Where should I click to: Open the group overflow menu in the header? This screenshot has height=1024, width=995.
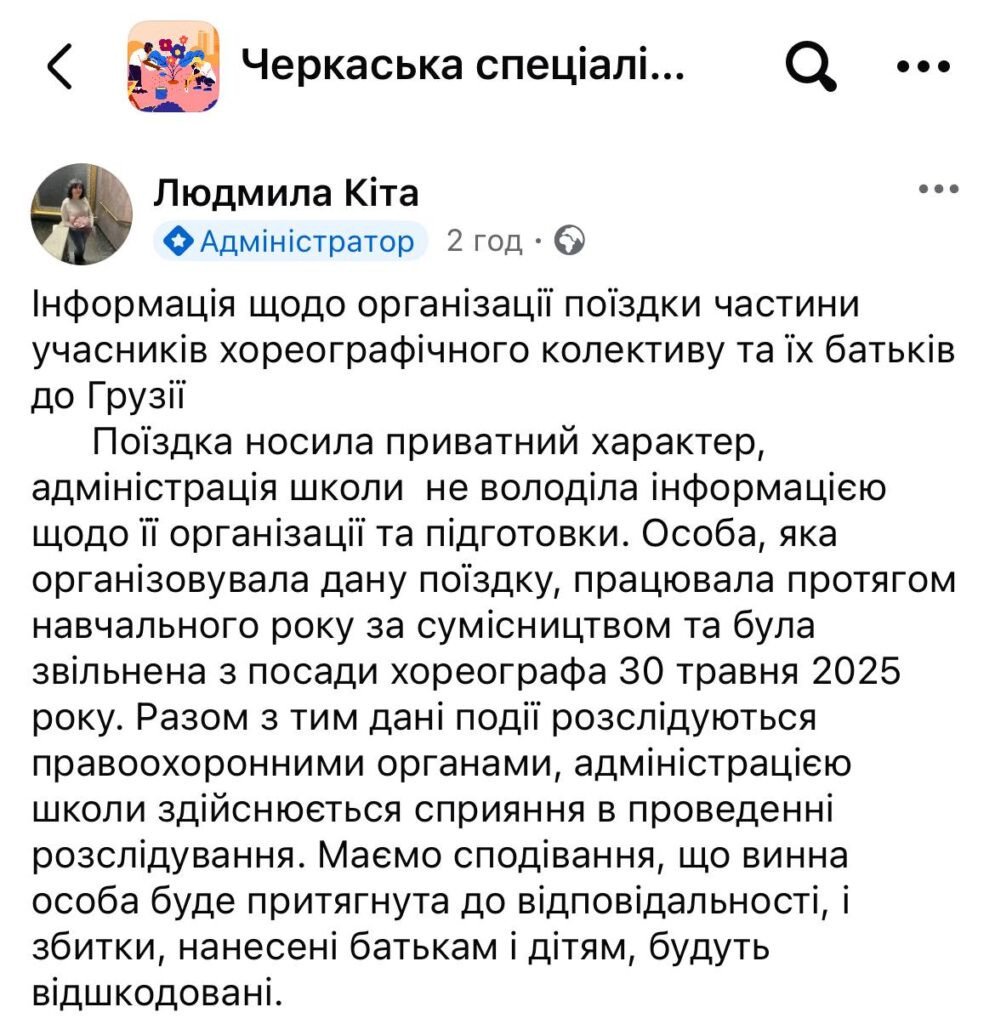(923, 66)
